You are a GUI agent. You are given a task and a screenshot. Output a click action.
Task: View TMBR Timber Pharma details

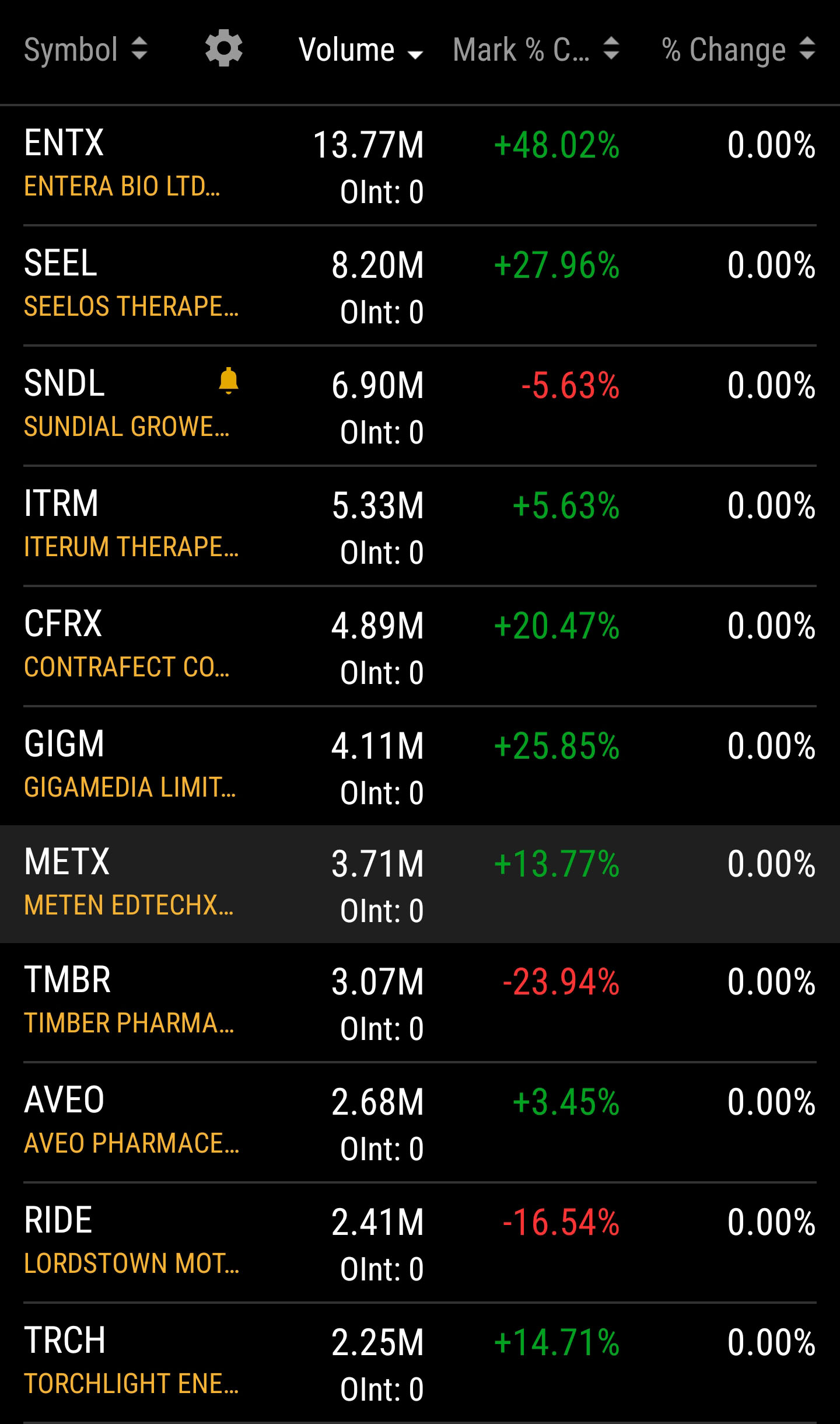[420, 1003]
